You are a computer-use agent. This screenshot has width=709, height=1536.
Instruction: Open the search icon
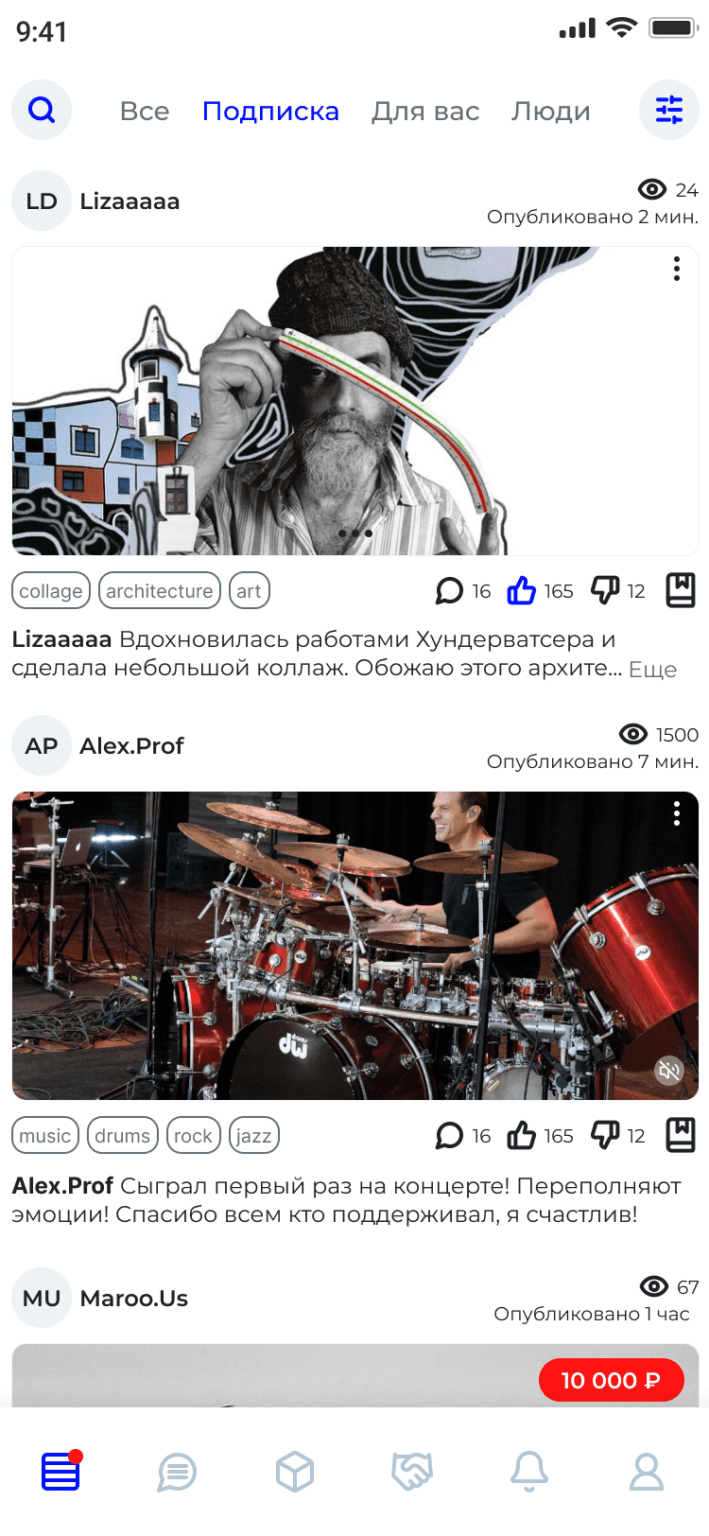click(41, 110)
